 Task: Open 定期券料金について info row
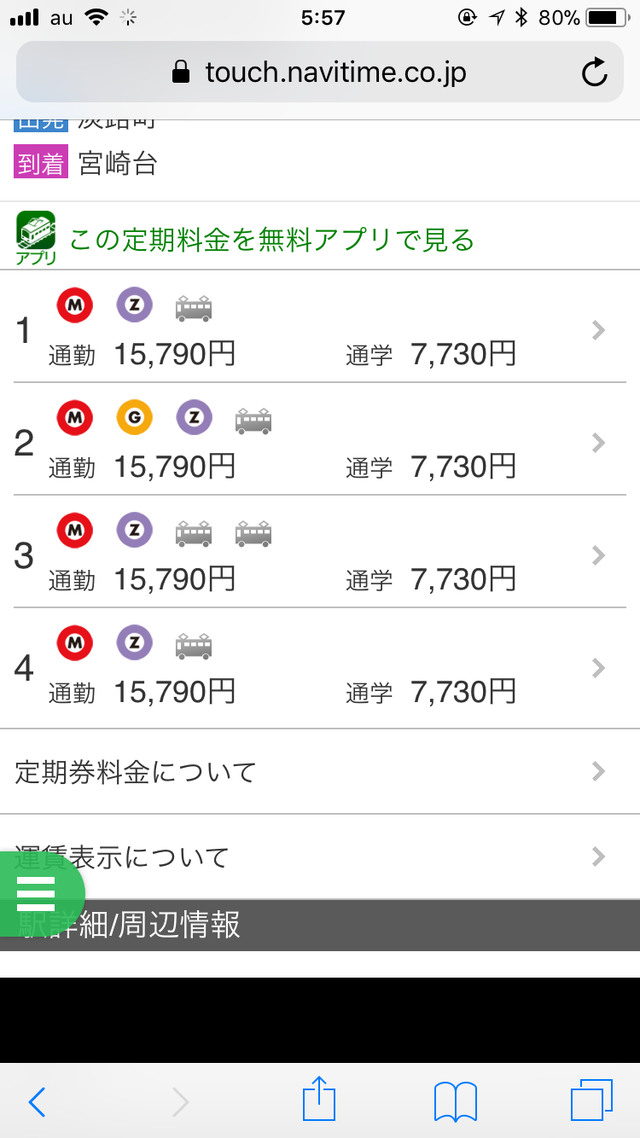[x=320, y=771]
